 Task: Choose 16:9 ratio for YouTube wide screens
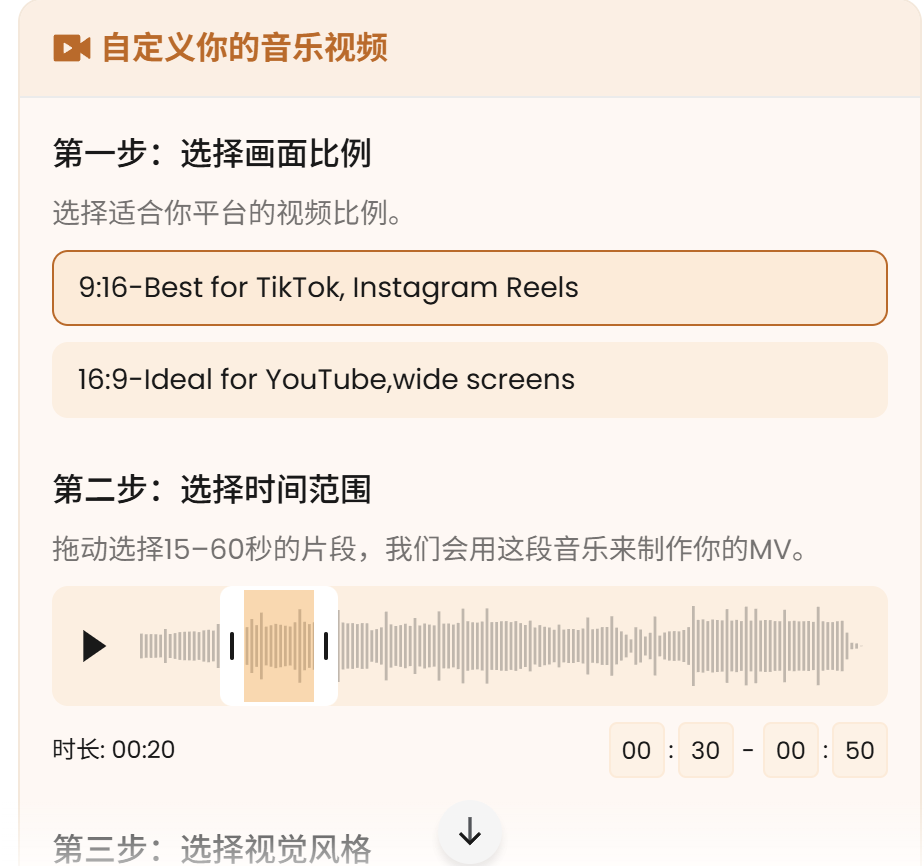[x=469, y=380]
